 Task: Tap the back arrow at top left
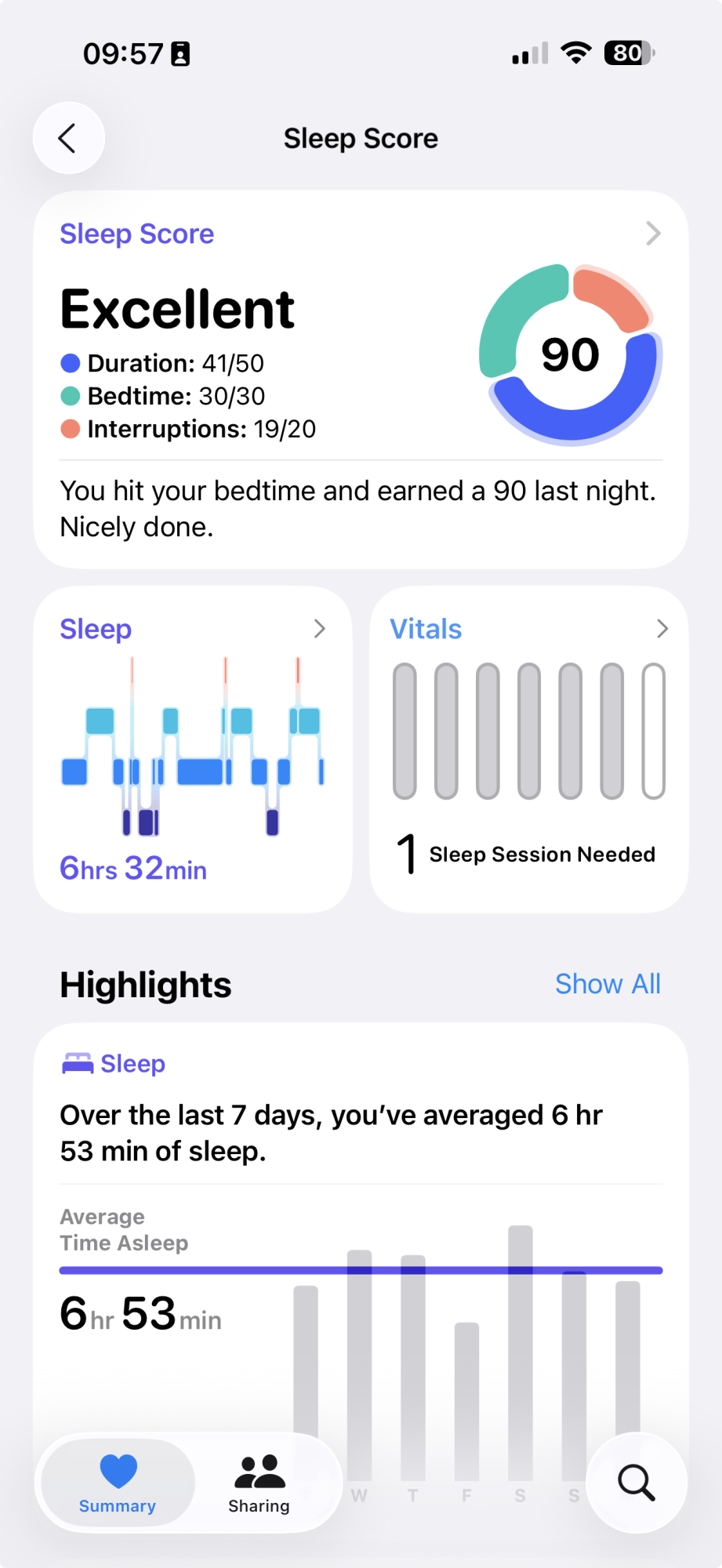point(68,138)
